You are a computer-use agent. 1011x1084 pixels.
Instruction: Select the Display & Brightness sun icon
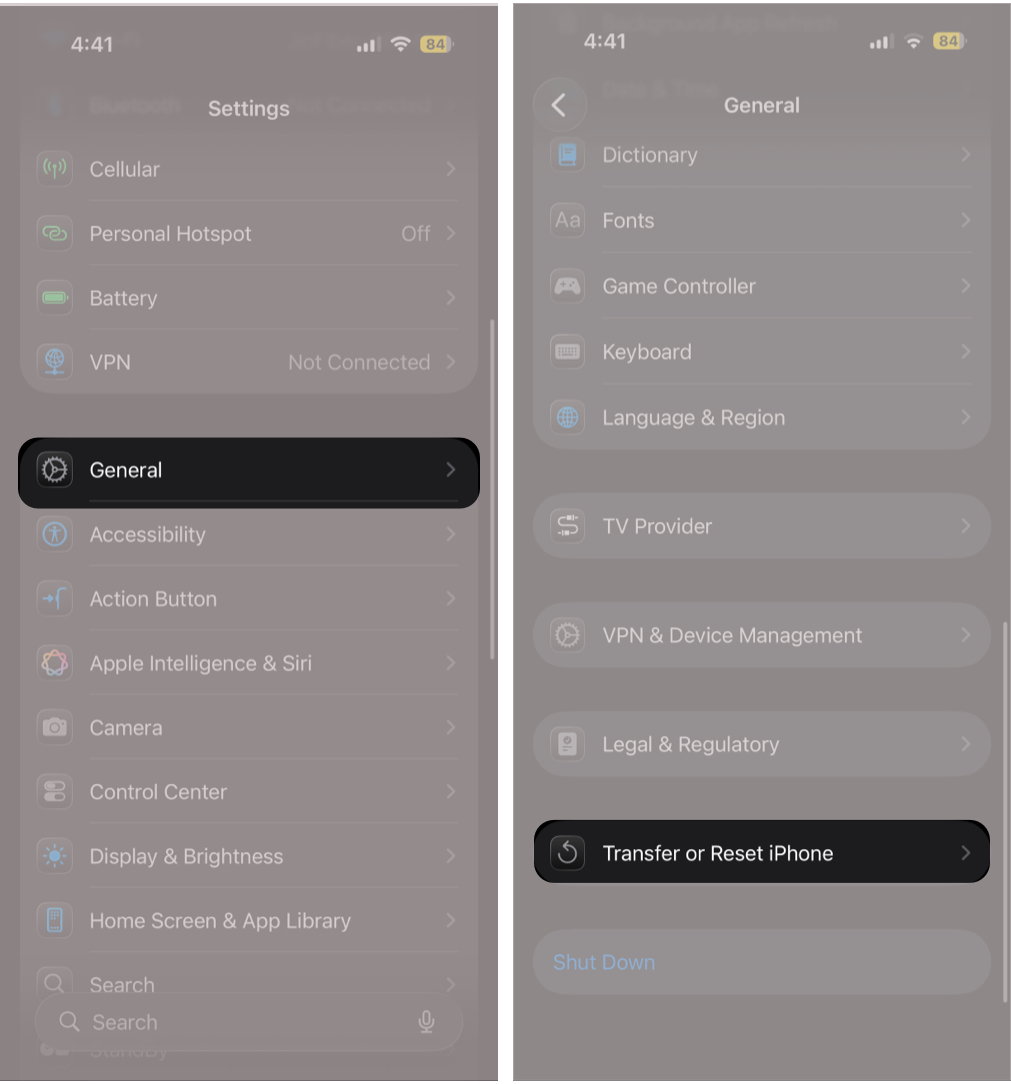(54, 856)
